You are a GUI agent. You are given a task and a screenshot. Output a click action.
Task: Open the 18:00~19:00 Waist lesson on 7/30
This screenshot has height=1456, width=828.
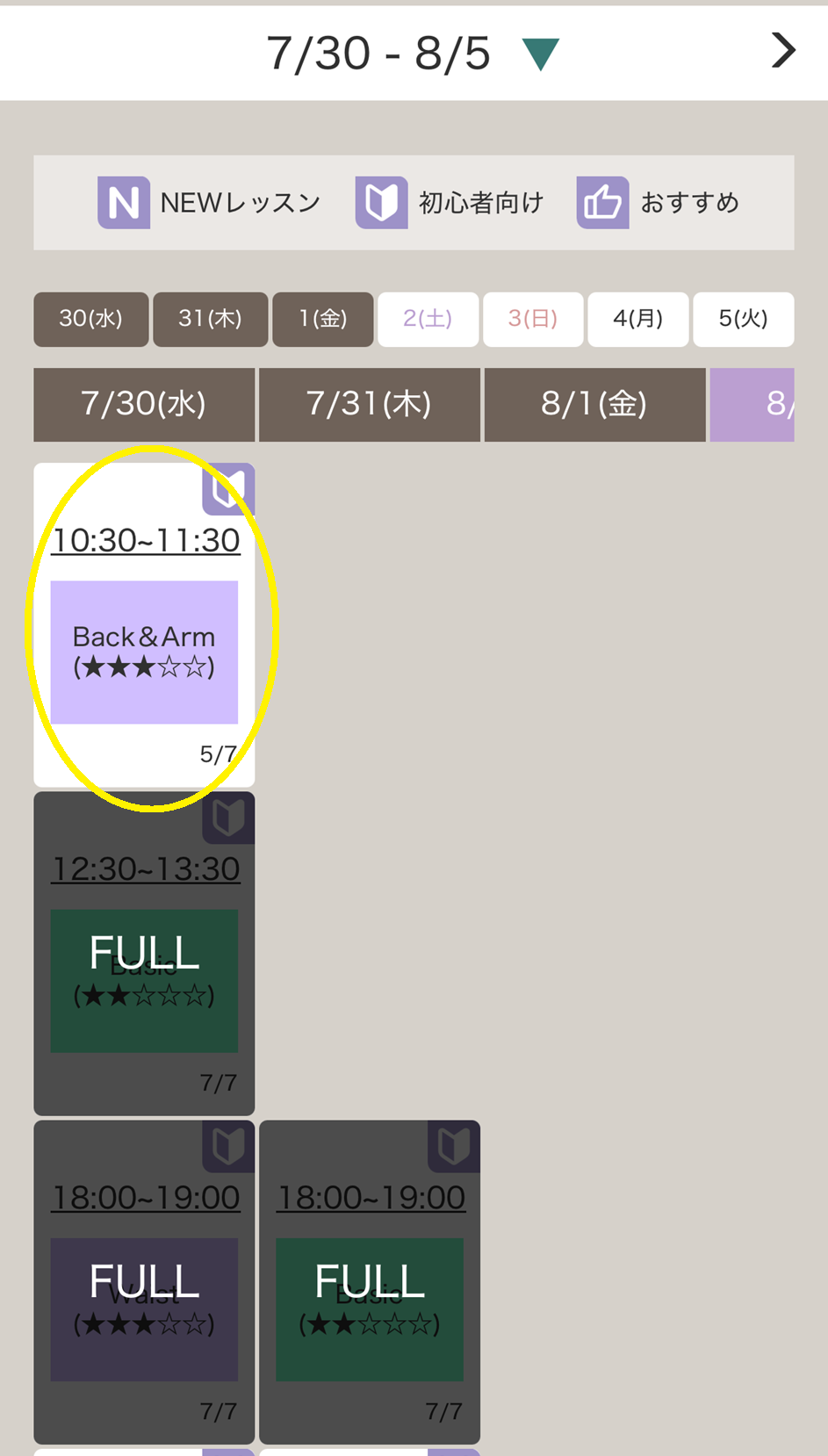coord(144,1281)
